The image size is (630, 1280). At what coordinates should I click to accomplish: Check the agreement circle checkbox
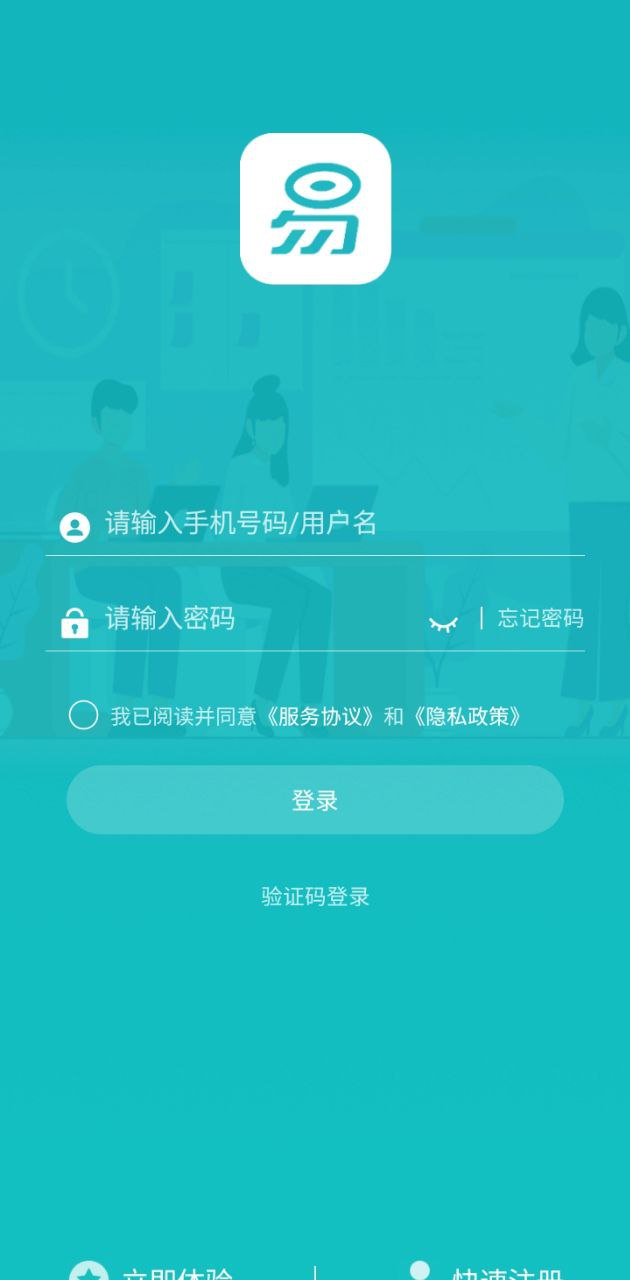pos(83,715)
